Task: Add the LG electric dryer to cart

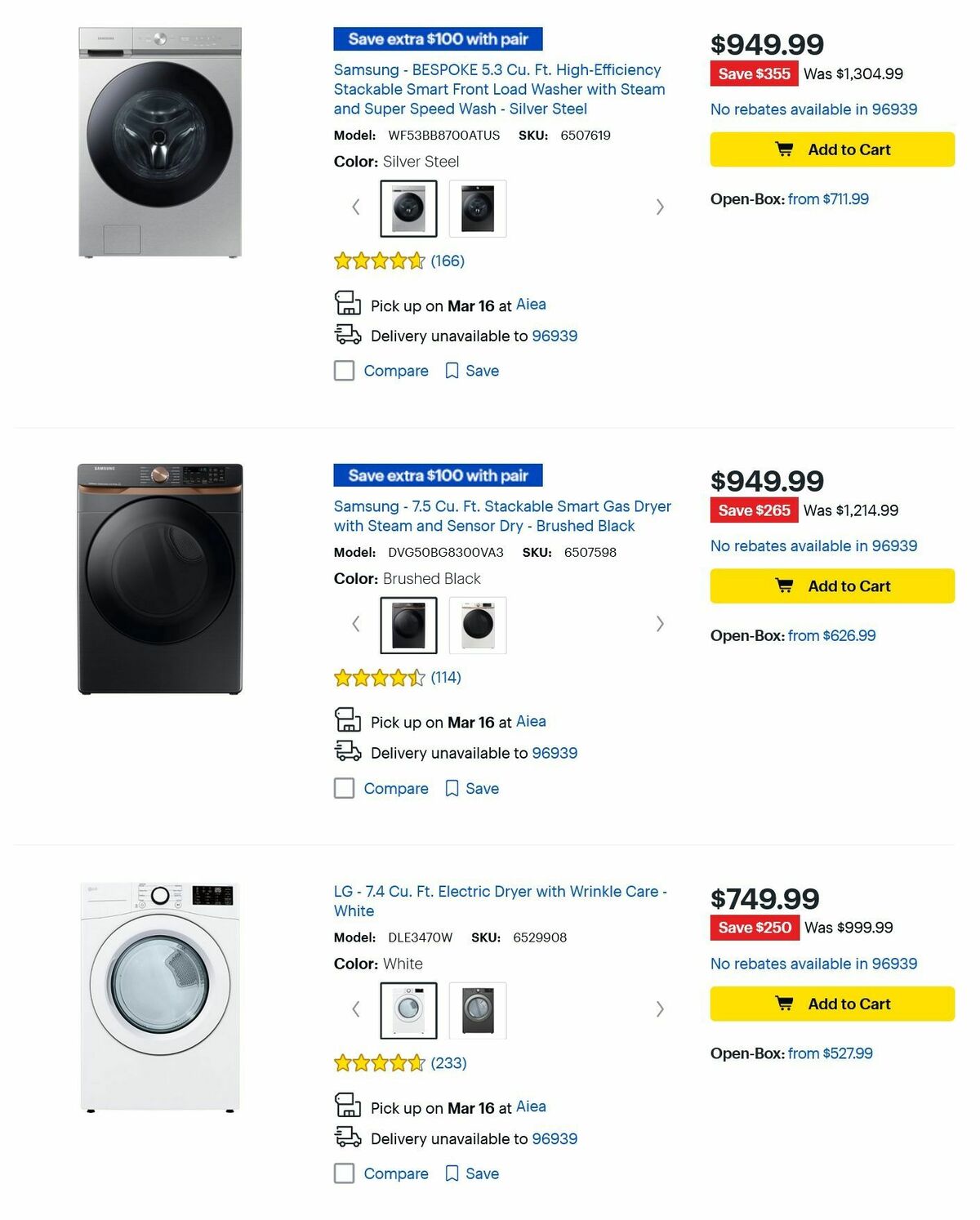Action: (832, 1004)
